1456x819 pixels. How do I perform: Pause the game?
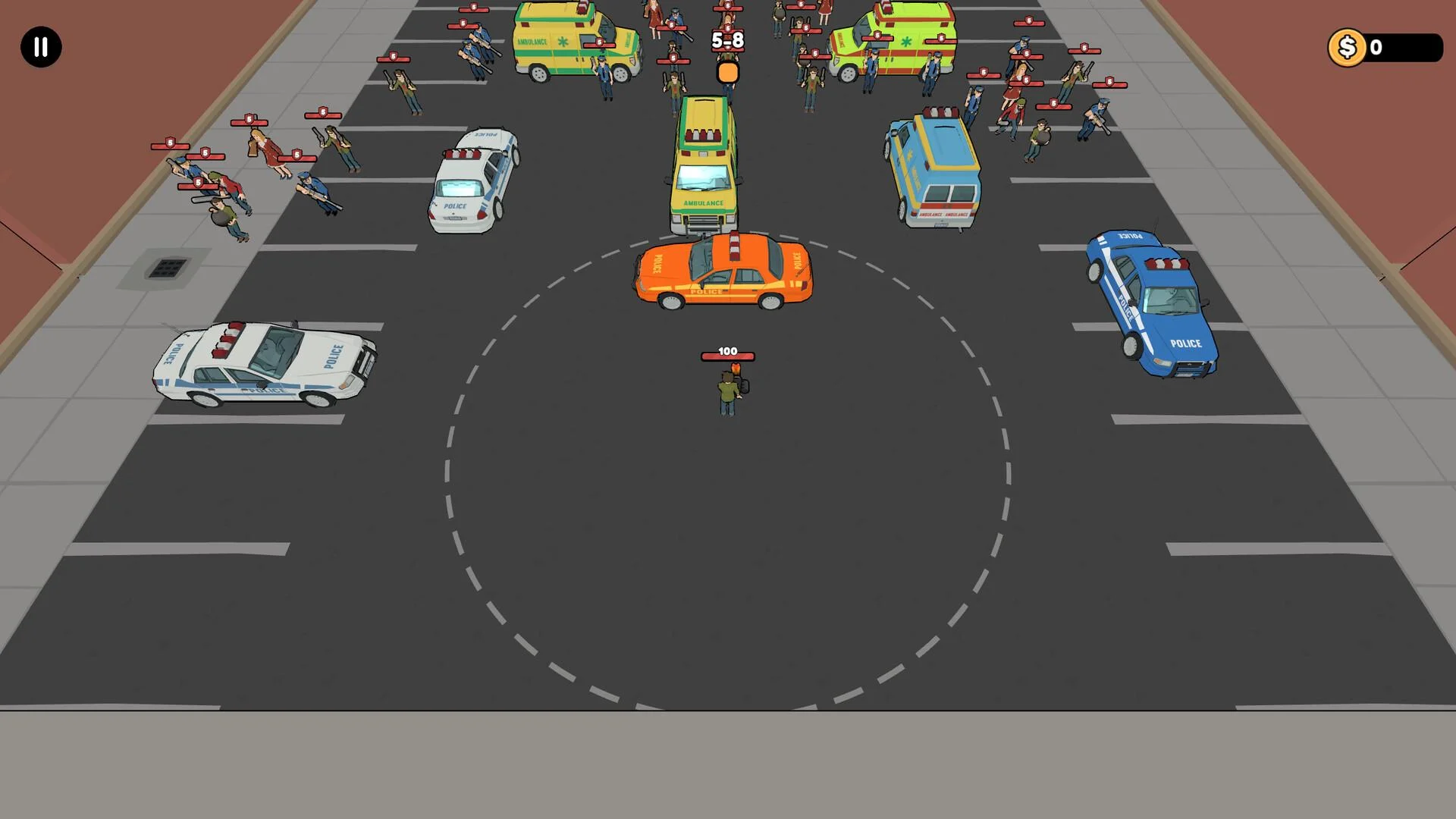pyautogui.click(x=41, y=47)
